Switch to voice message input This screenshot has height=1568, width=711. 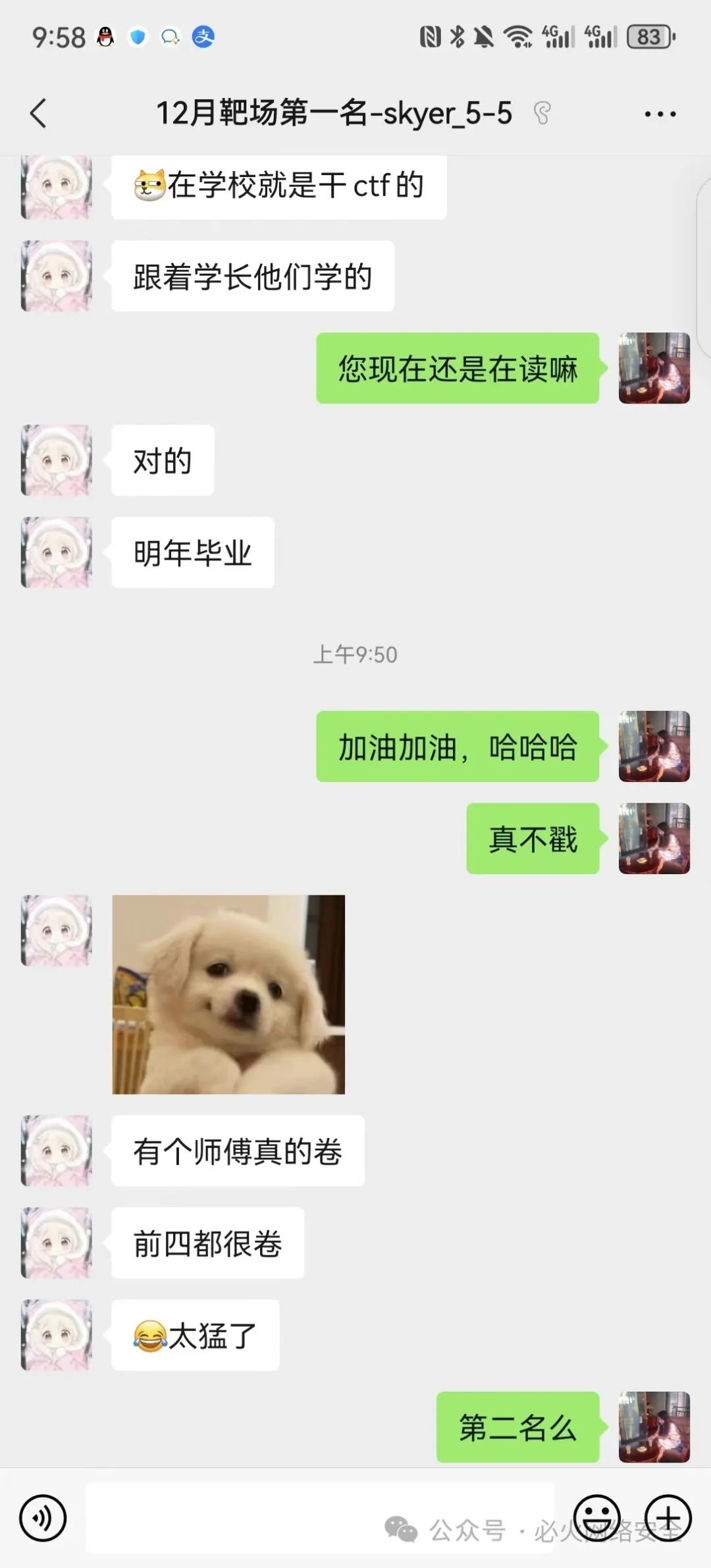tap(43, 1518)
